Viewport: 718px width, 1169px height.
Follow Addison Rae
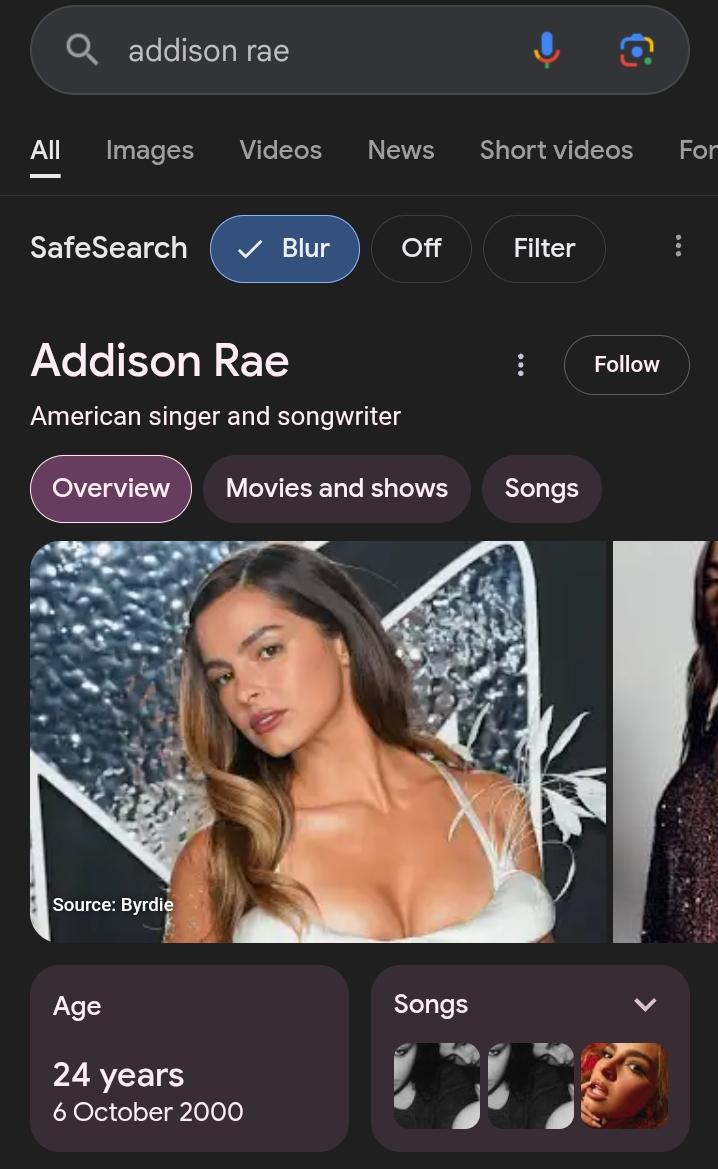[x=626, y=364]
